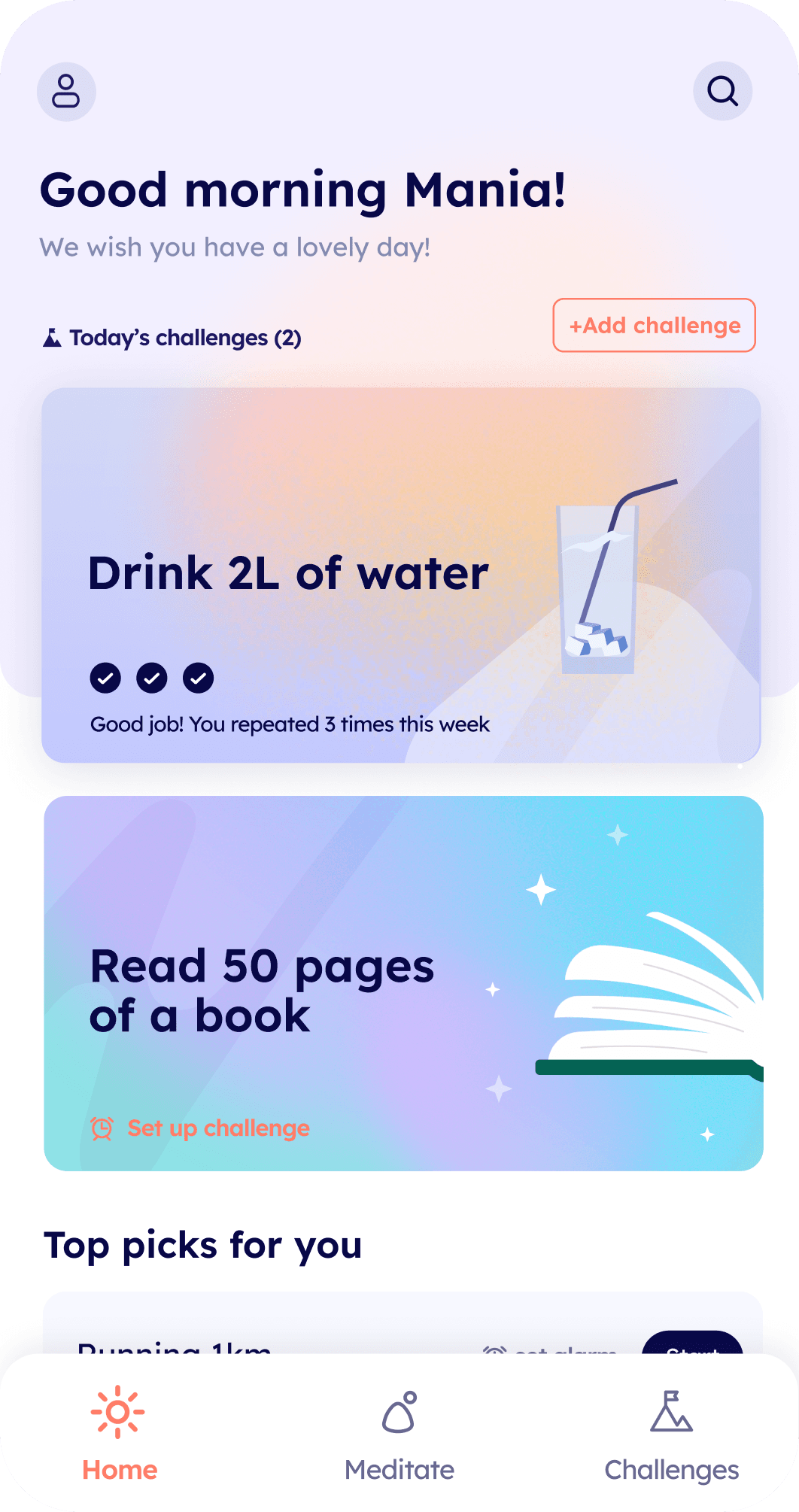Toggle the third weekly completion checkmark
Viewport: 799px width, 1512px height.
pyautogui.click(x=199, y=677)
